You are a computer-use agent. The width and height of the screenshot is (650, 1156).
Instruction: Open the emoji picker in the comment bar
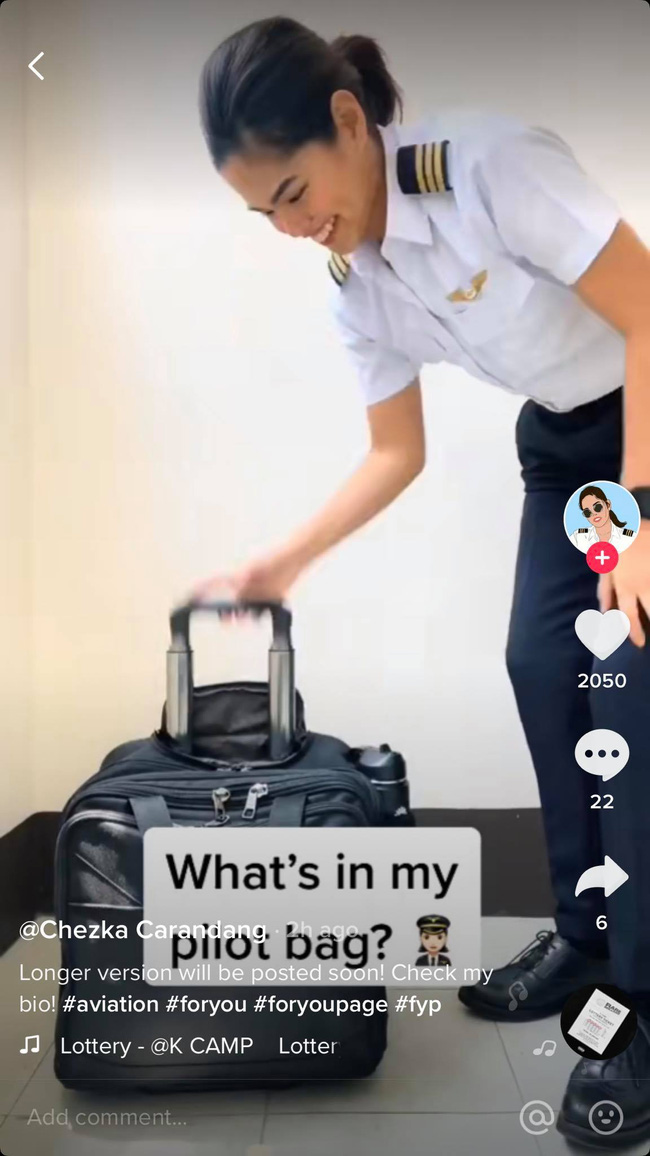tap(605, 1117)
